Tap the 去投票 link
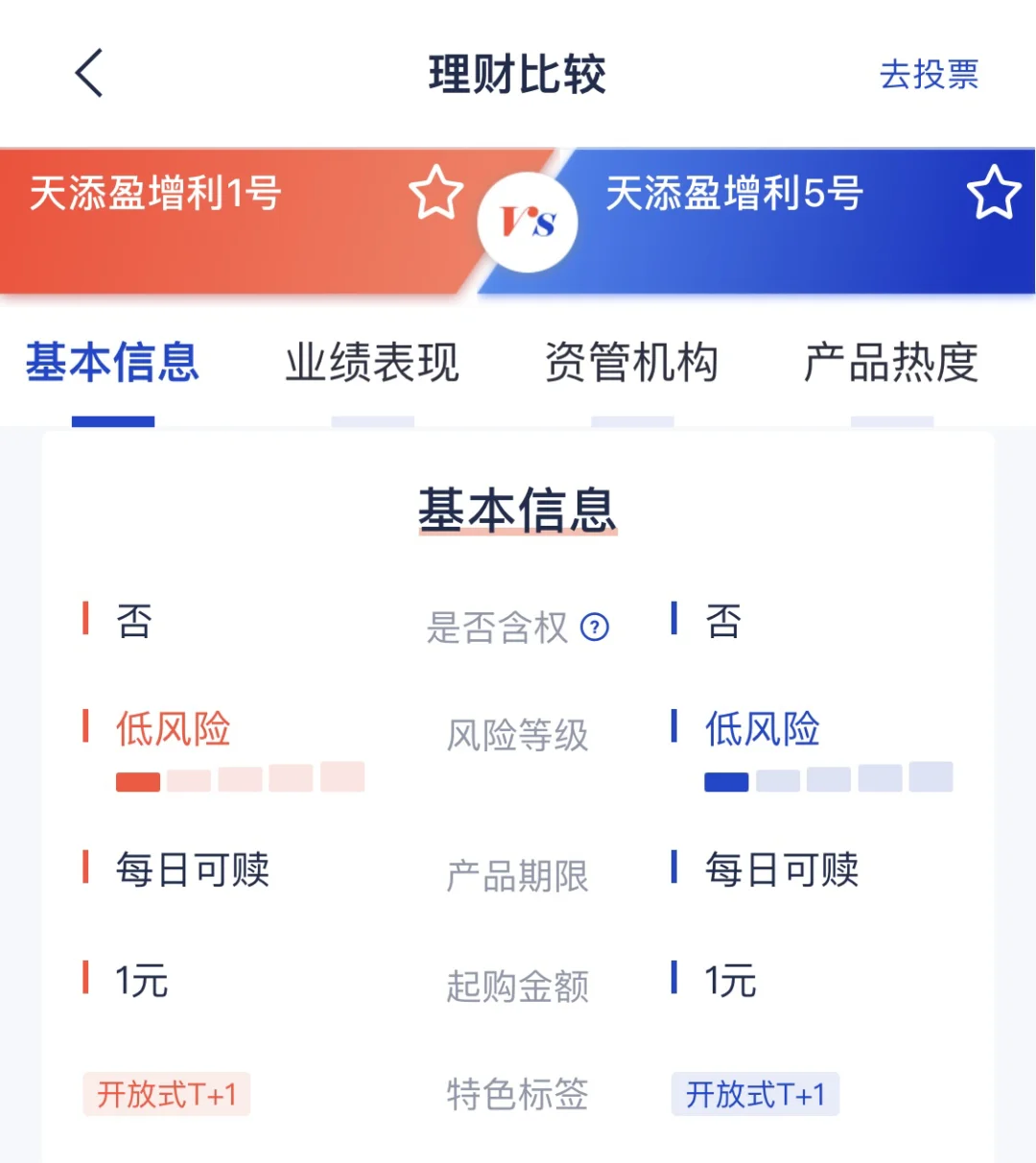The height and width of the screenshot is (1163, 1036). pos(929,75)
